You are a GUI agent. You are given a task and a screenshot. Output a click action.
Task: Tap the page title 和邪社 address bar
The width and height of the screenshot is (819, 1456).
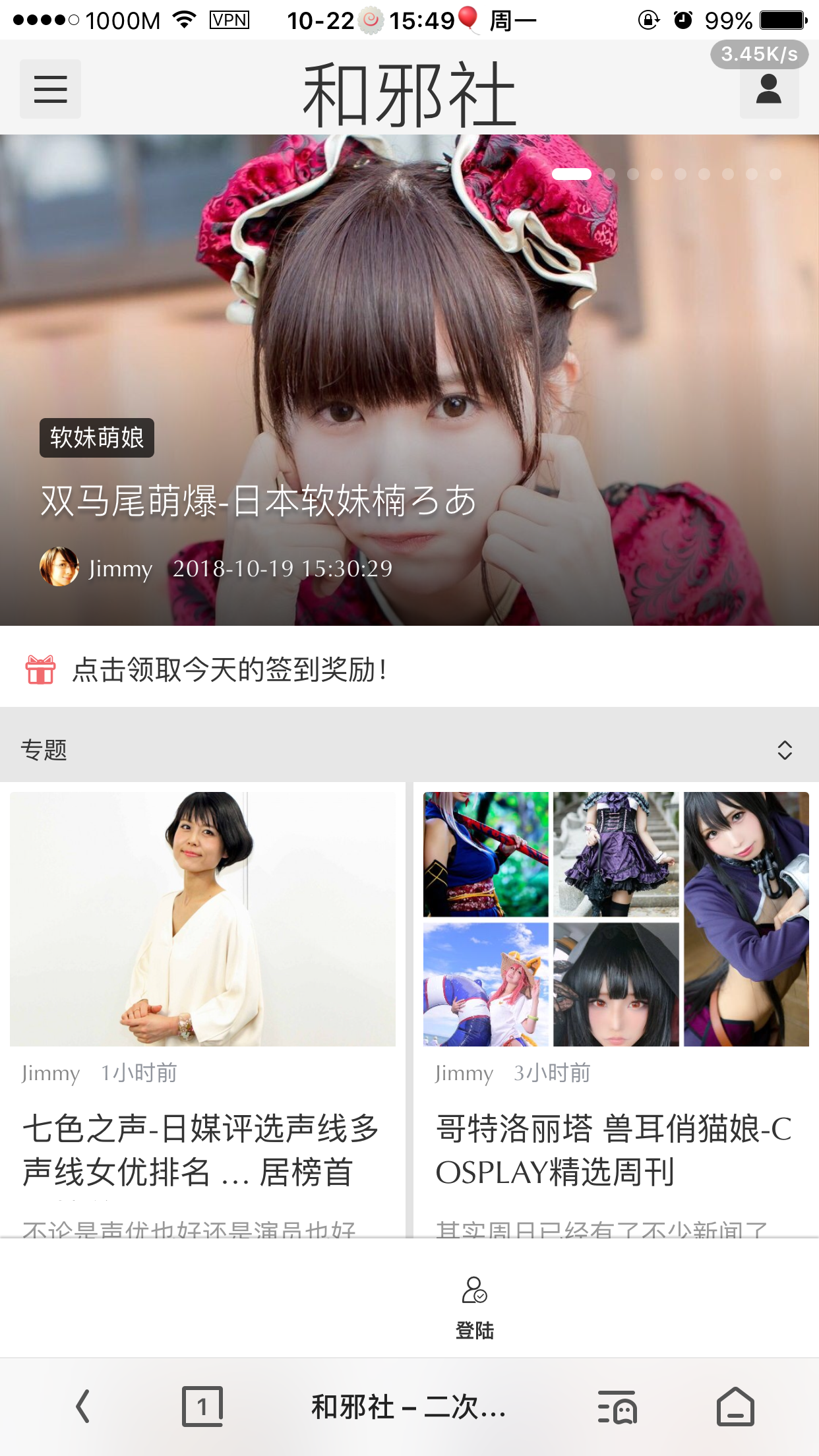(409, 1407)
